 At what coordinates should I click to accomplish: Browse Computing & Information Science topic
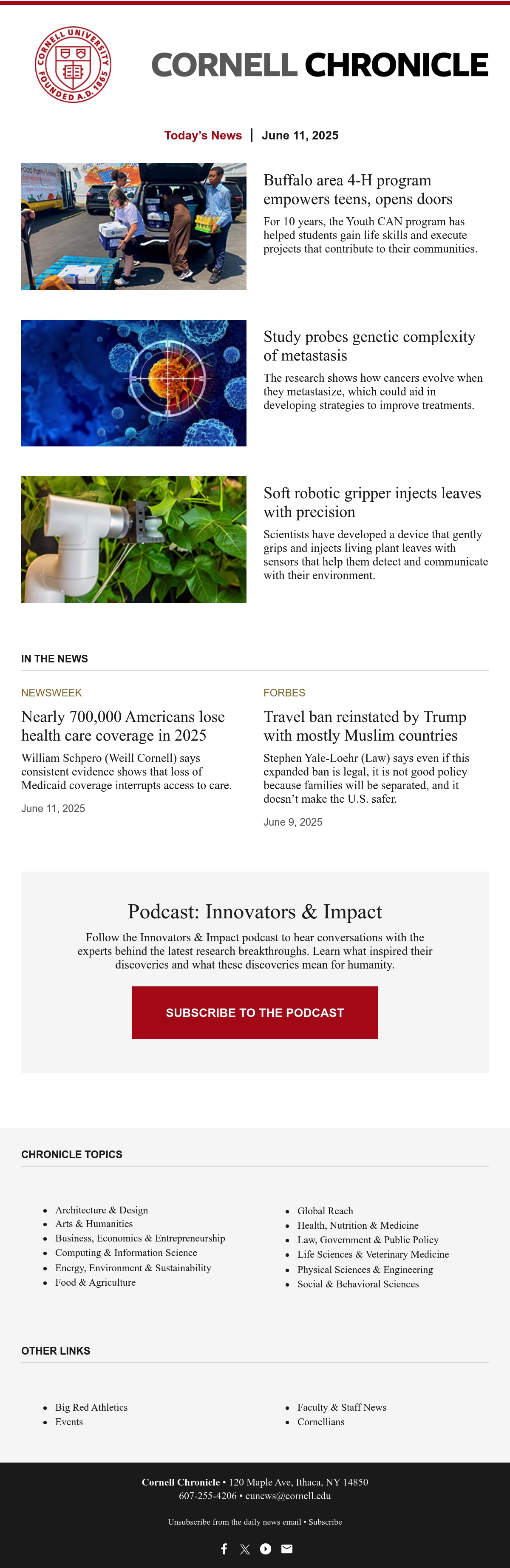coord(126,1252)
